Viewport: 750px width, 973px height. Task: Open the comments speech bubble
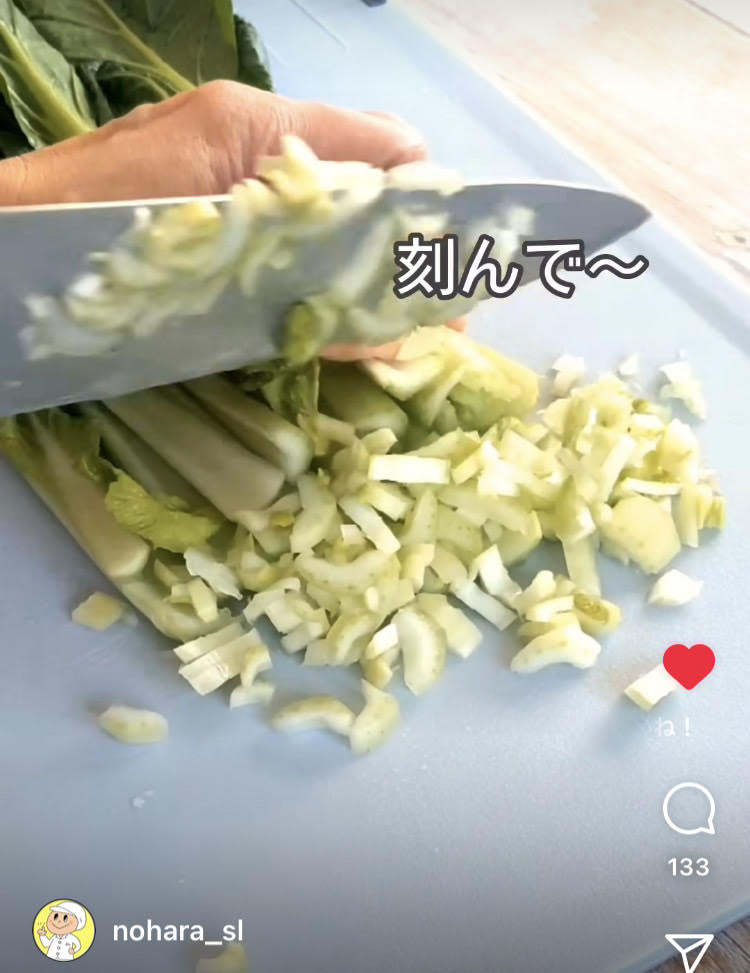(x=689, y=808)
